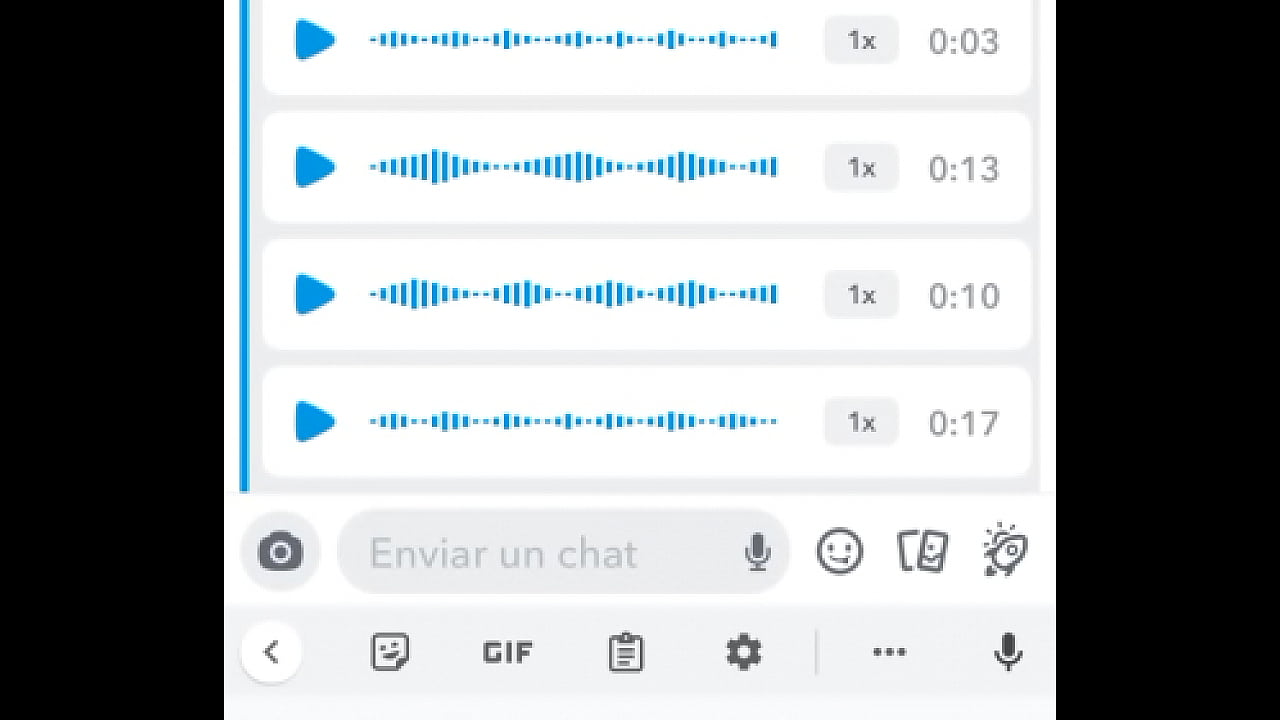The width and height of the screenshot is (1280, 720).
Task: Collapse the keyboard toolbar with back arrow
Action: 271,652
